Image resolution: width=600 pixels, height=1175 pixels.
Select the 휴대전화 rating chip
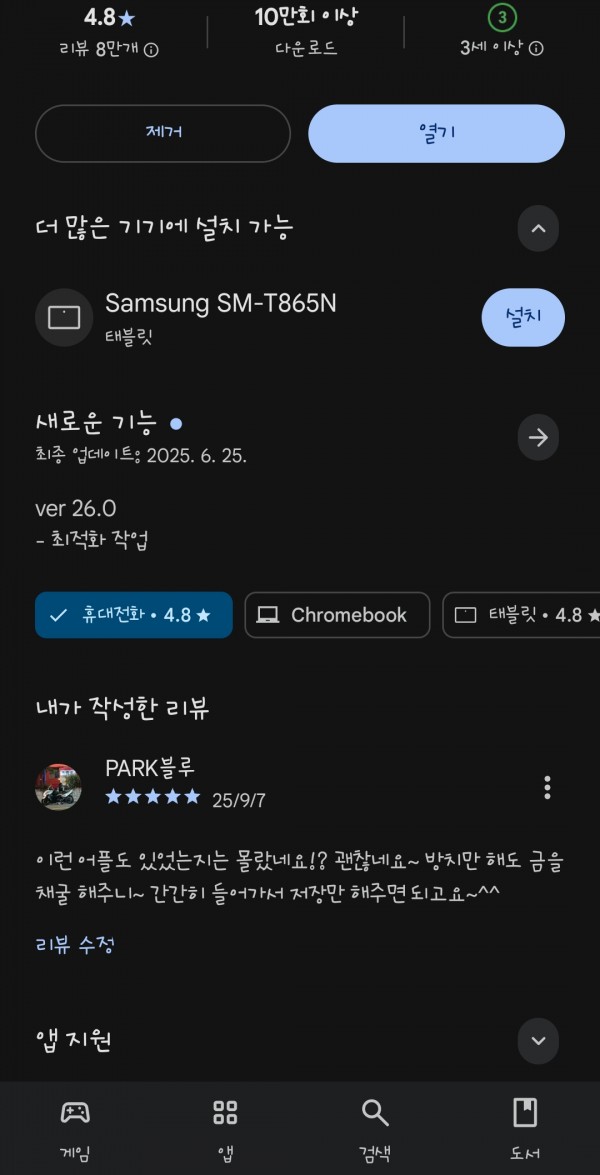[x=134, y=615]
